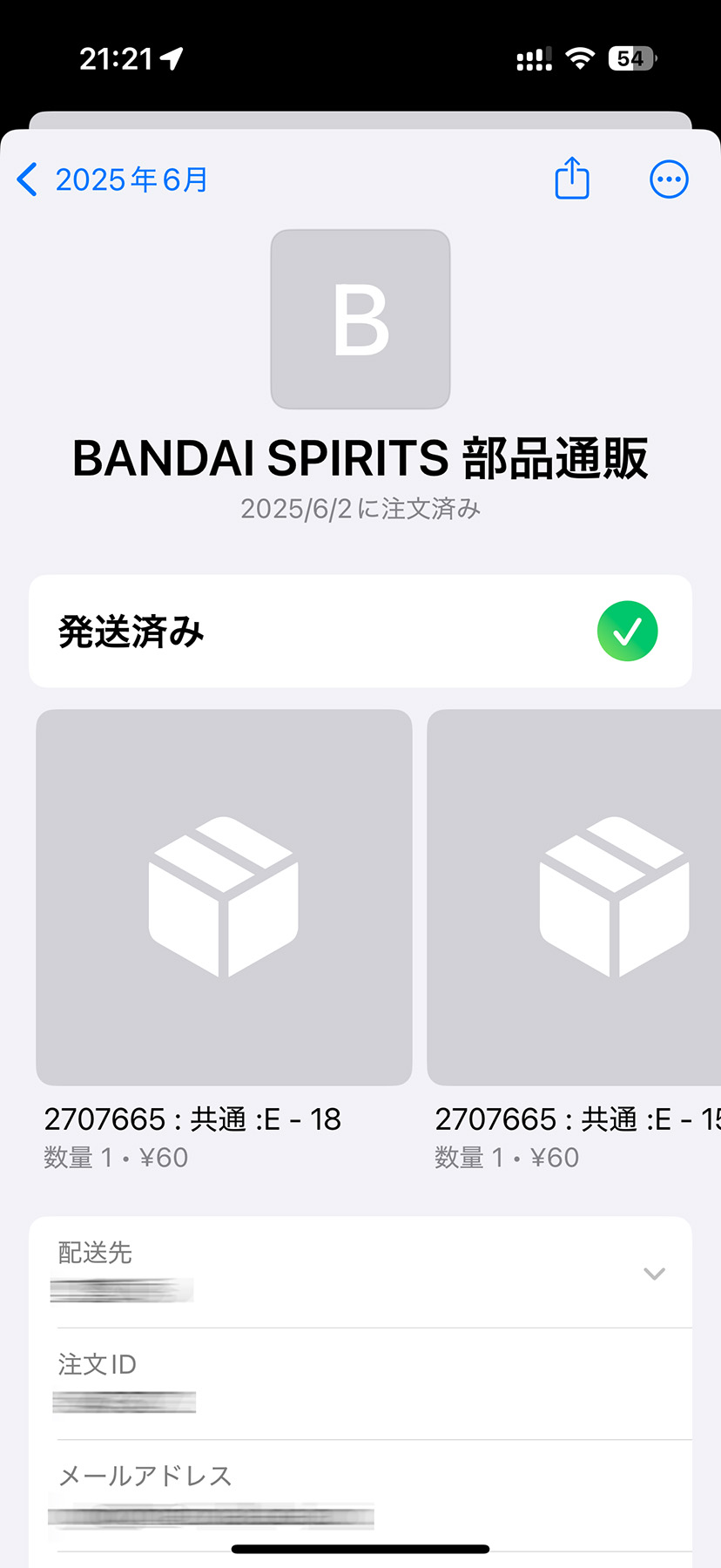The width and height of the screenshot is (721, 1568).
Task: Open the 発送済み shipping status card
Action: [360, 631]
